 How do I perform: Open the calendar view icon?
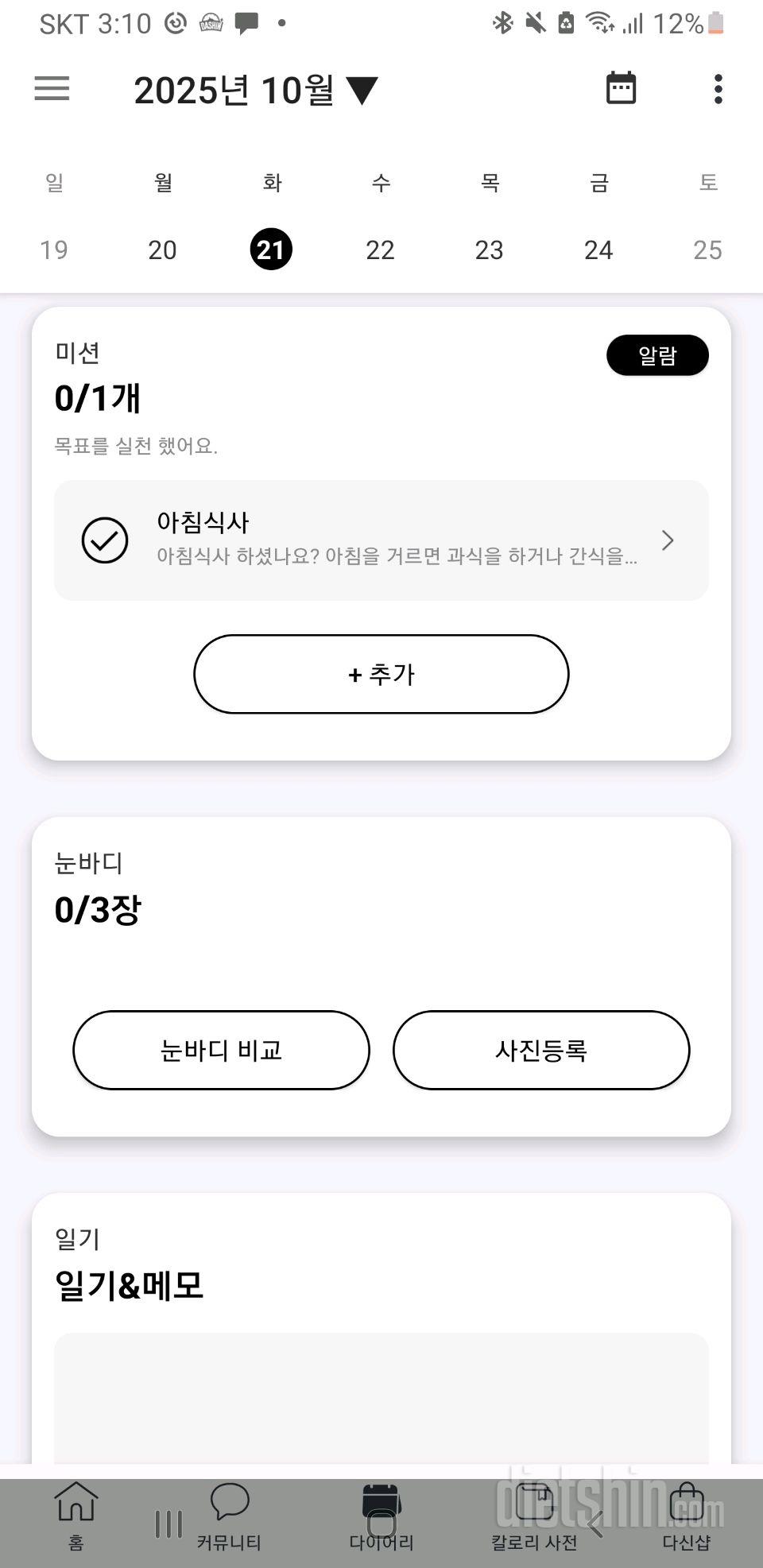(621, 88)
